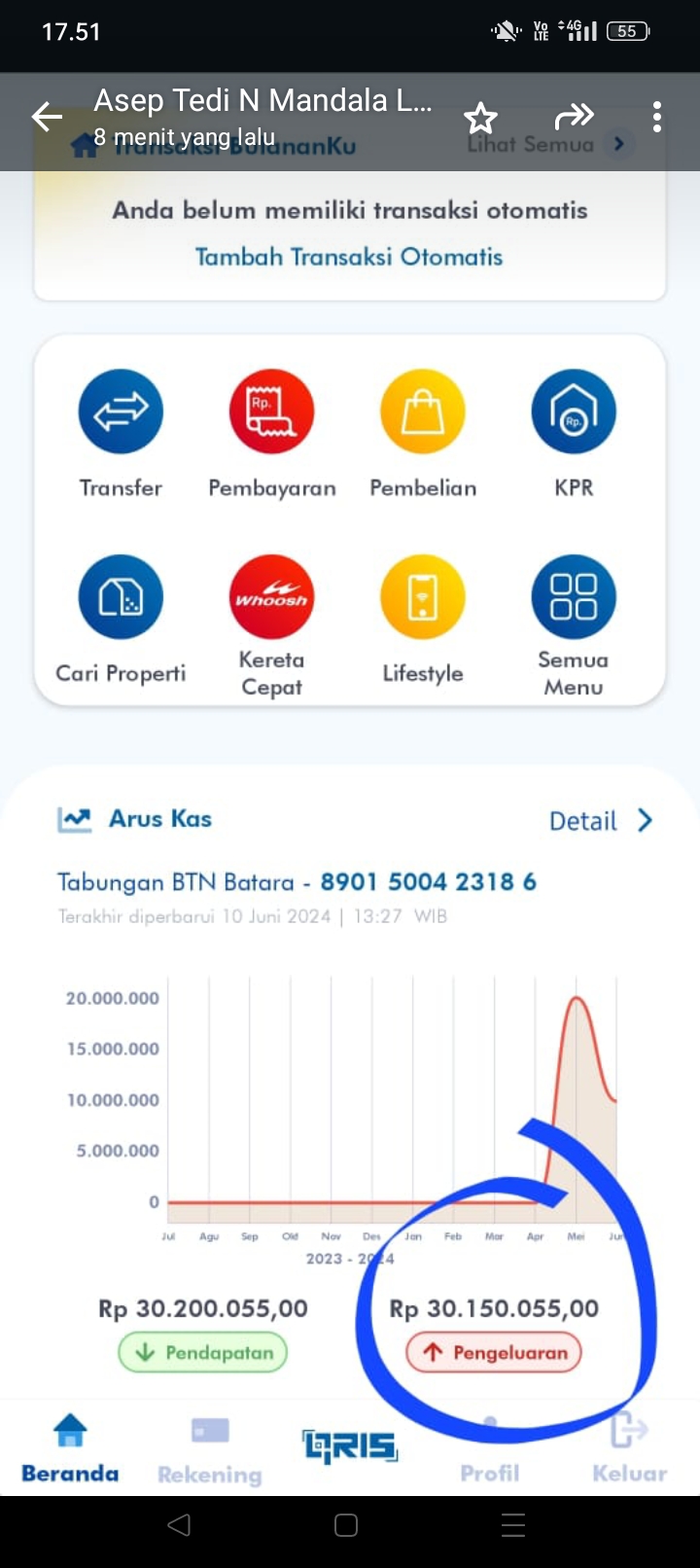700x1568 pixels.
Task: Open the Profil tab
Action: [490, 1449]
